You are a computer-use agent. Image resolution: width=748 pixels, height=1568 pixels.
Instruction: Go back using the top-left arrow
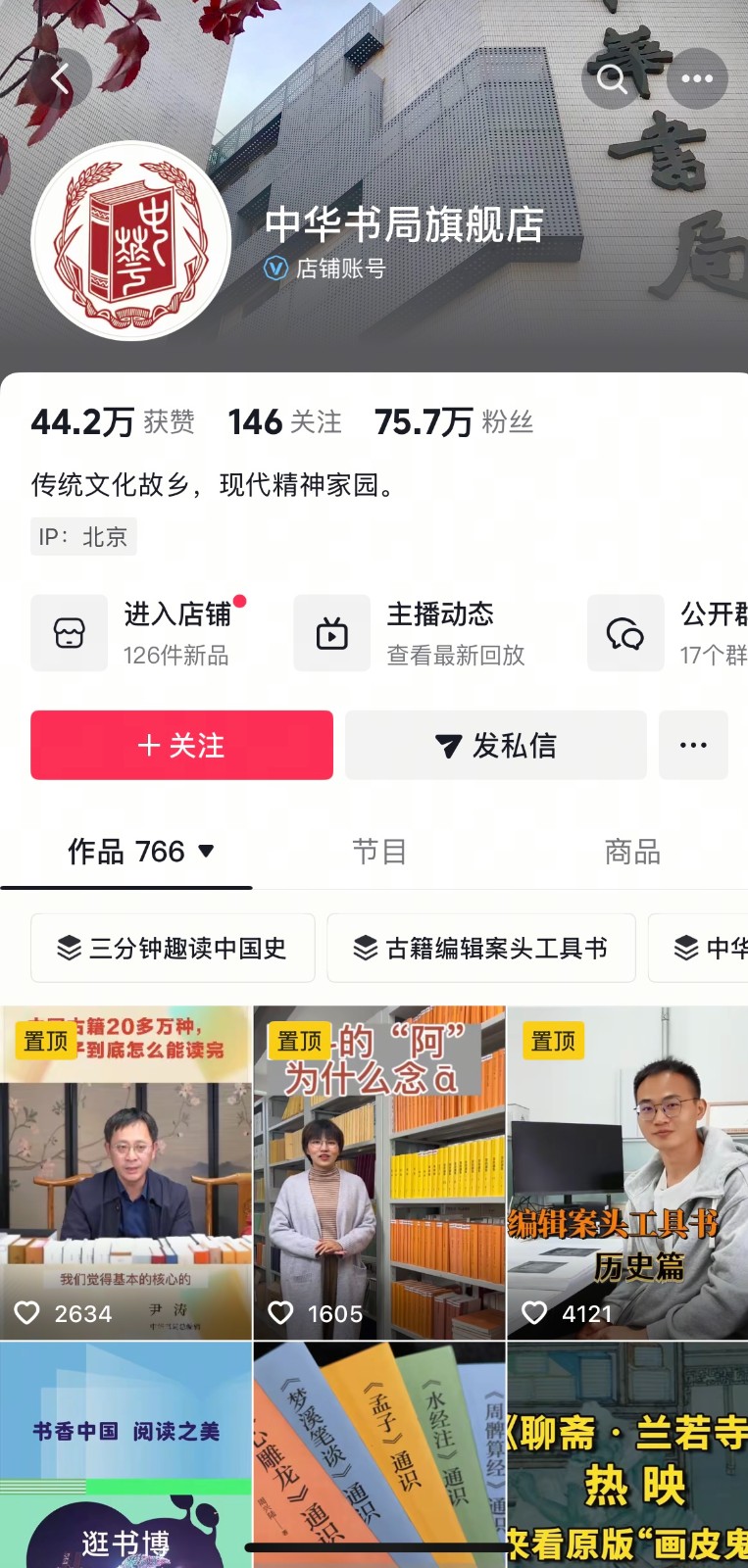[61, 78]
